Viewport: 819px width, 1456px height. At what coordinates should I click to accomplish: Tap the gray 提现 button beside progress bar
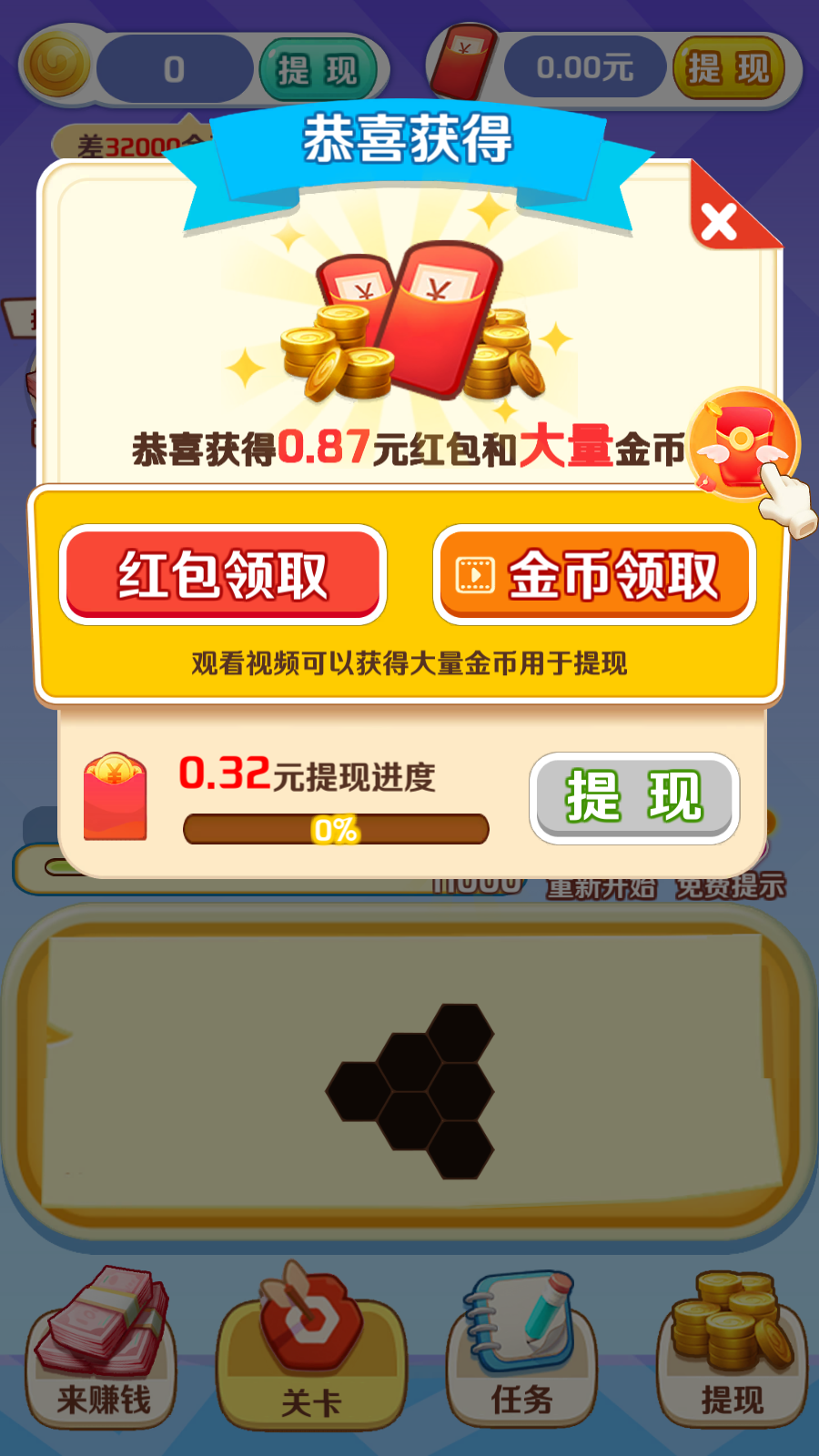[634, 798]
